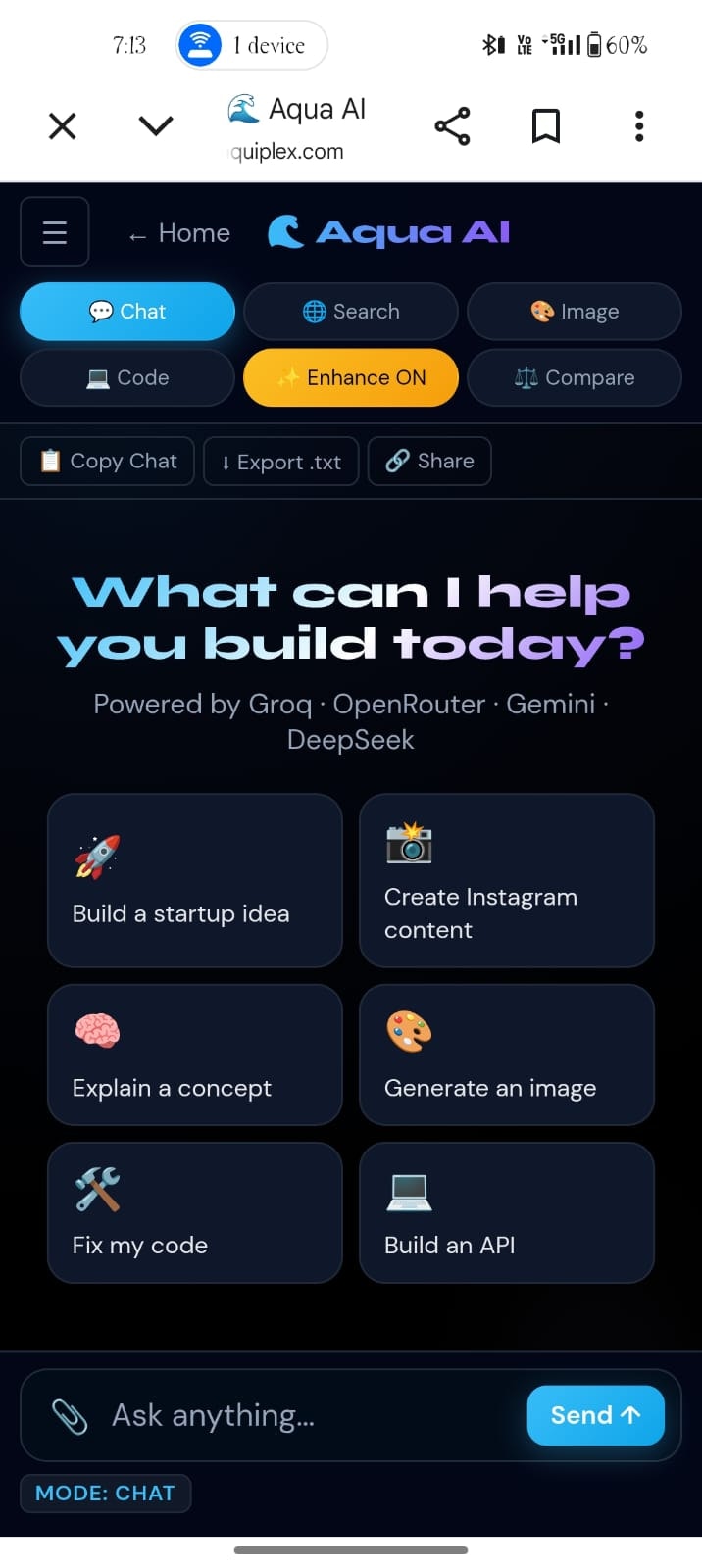This screenshot has width=702, height=1568.
Task: Choose the Create Instagram content card
Action: [506, 880]
